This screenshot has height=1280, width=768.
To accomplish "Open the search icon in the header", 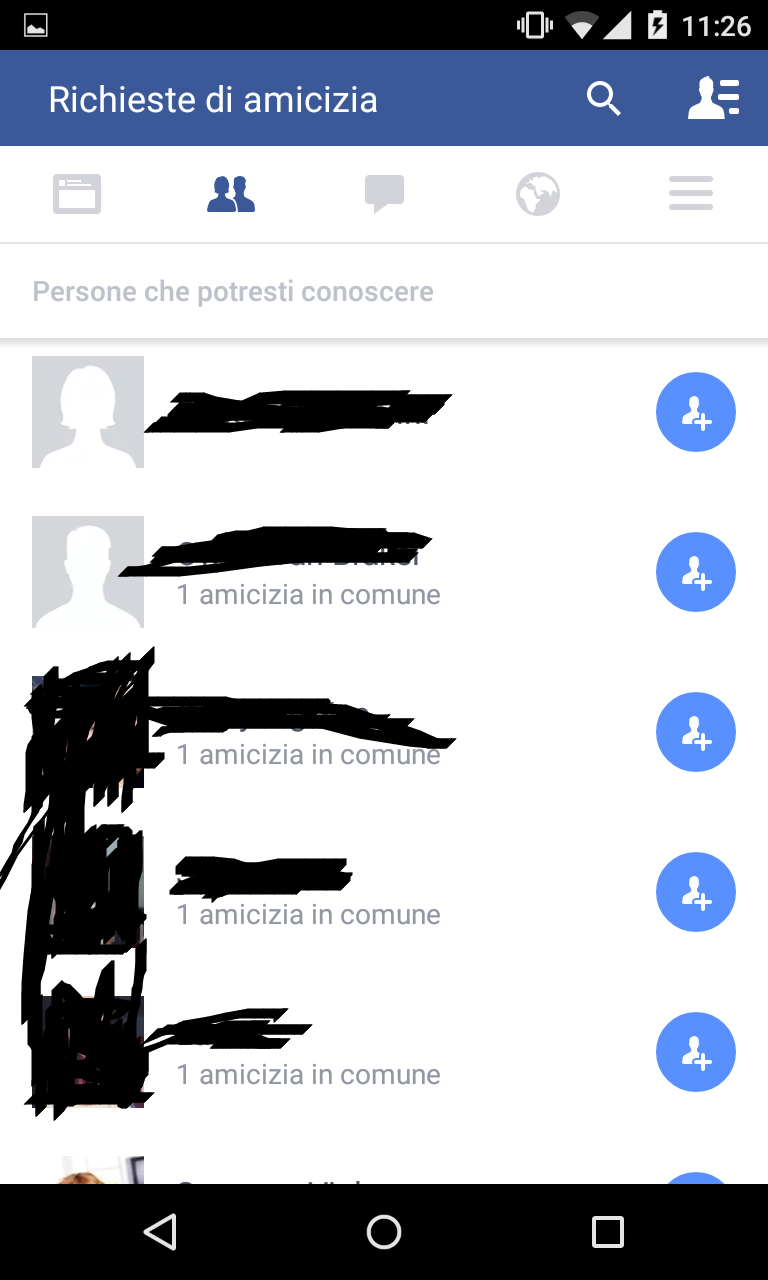I will point(604,99).
